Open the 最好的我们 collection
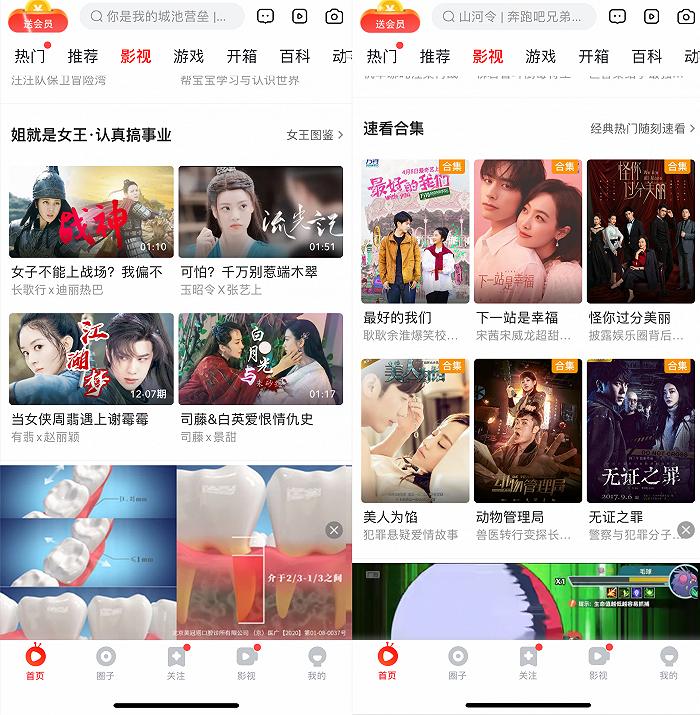 [x=415, y=232]
